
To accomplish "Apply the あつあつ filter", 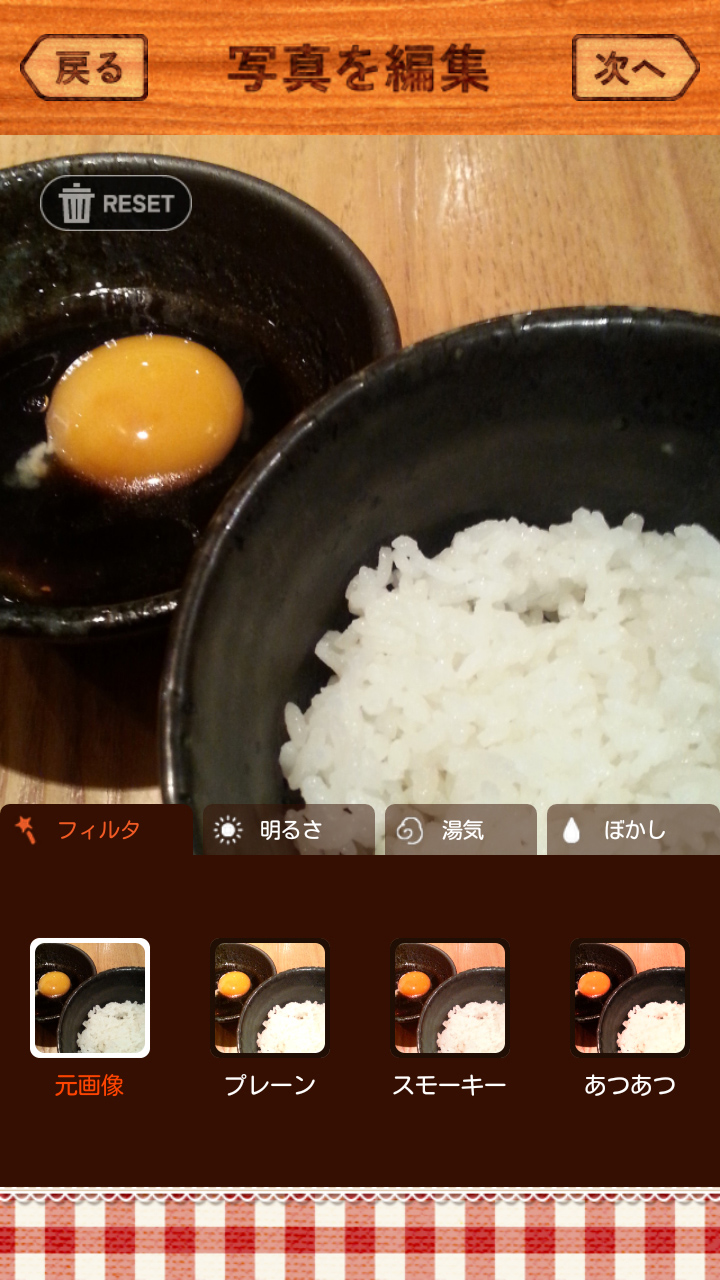I will tap(630, 998).
